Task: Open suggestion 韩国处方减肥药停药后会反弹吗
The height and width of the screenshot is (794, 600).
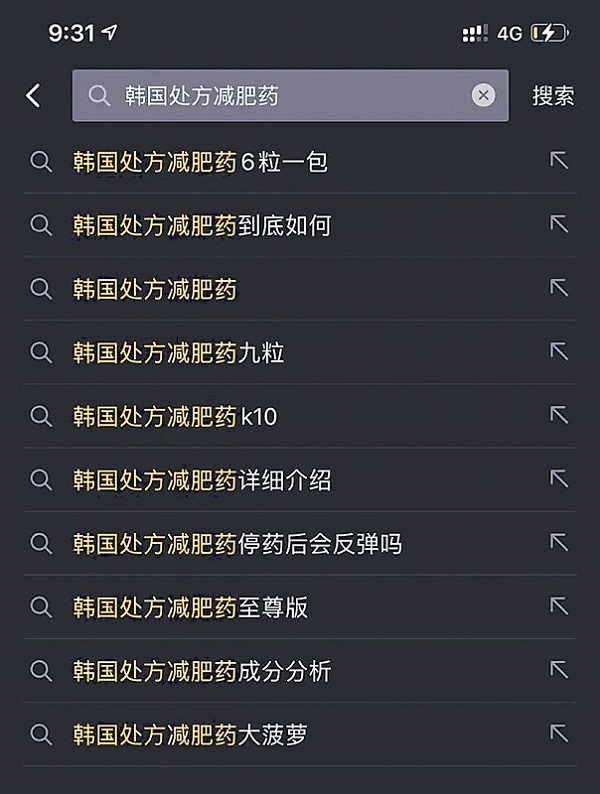Action: tap(237, 545)
